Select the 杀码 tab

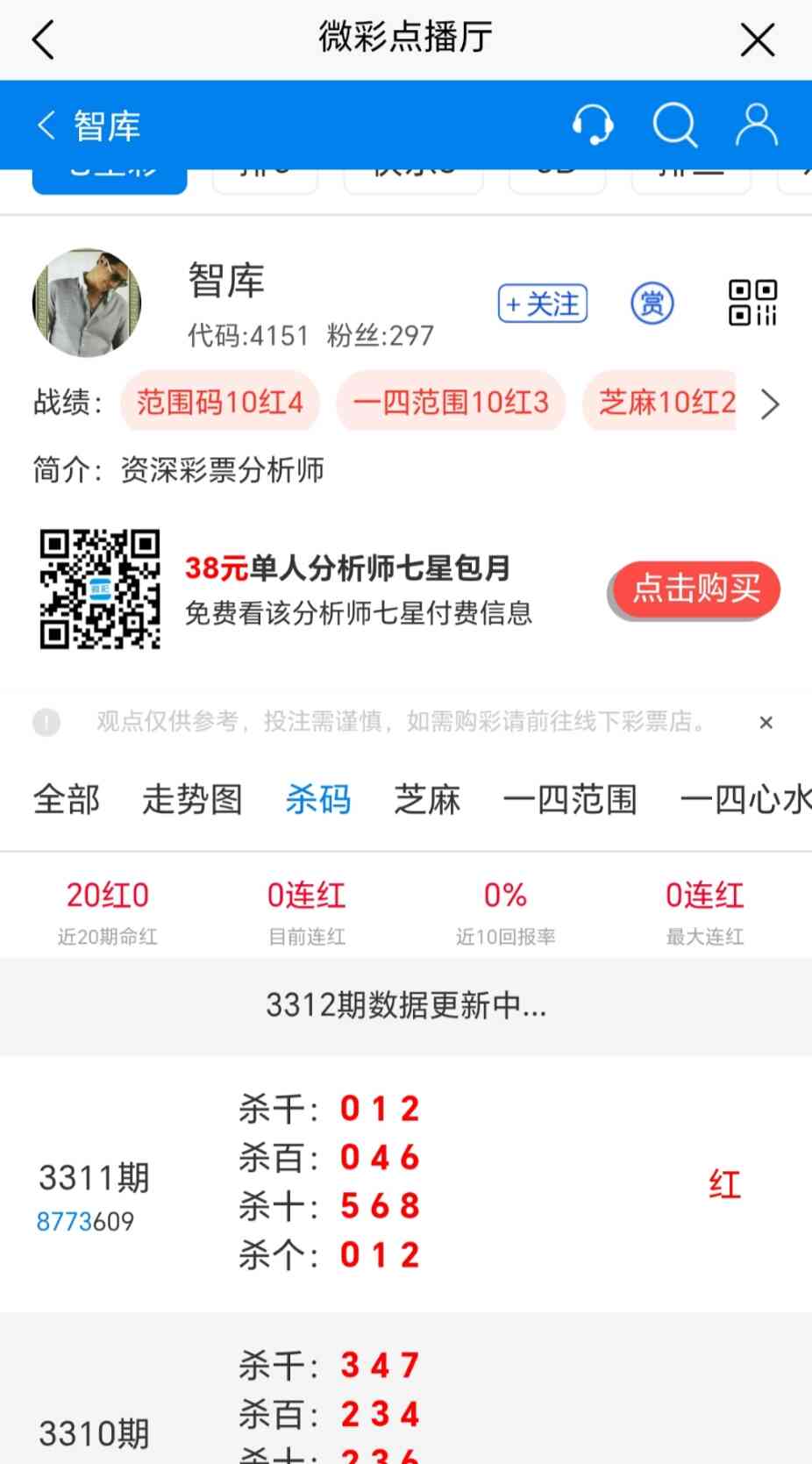(x=317, y=800)
